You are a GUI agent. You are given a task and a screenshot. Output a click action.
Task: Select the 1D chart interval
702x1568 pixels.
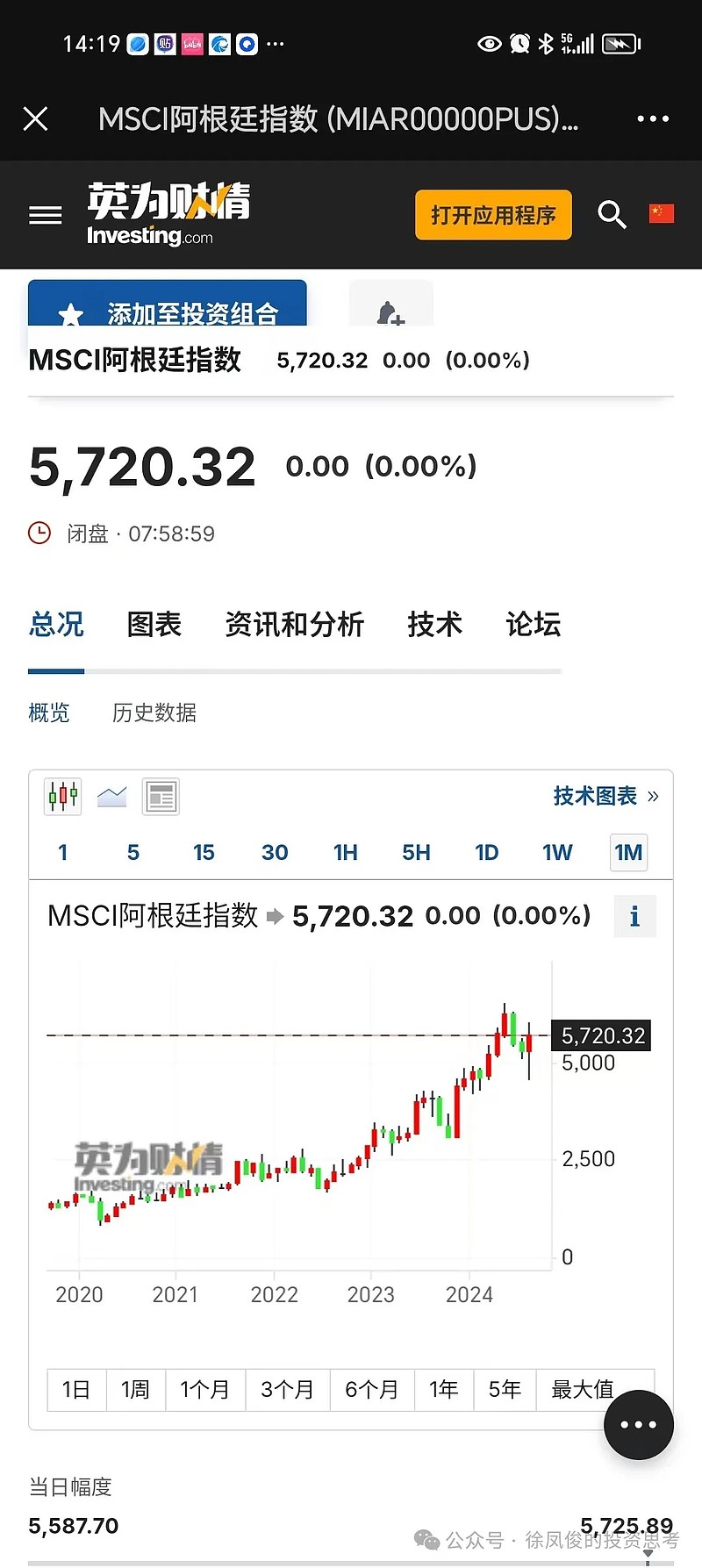pyautogui.click(x=487, y=852)
